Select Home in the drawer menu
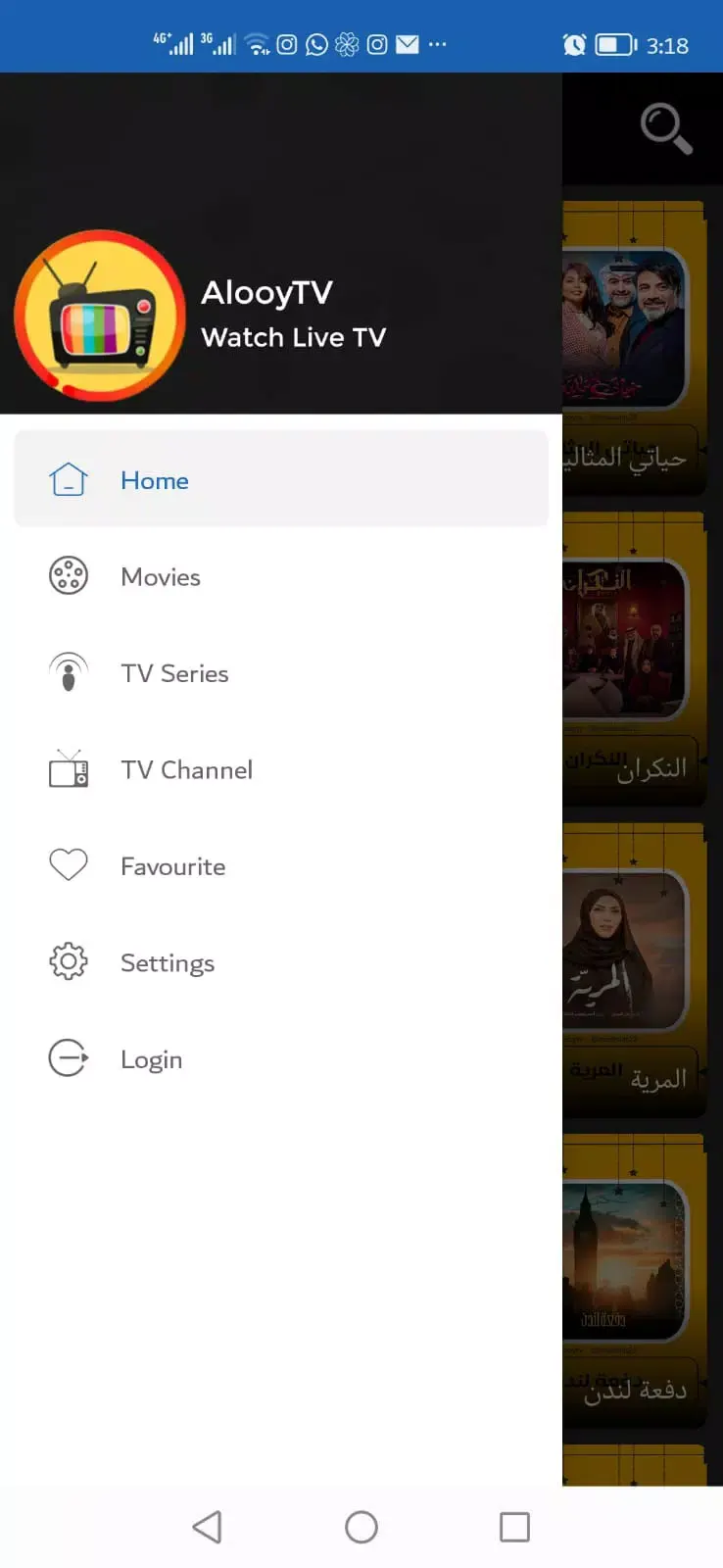Image resolution: width=723 pixels, height=1568 pixels. (155, 480)
